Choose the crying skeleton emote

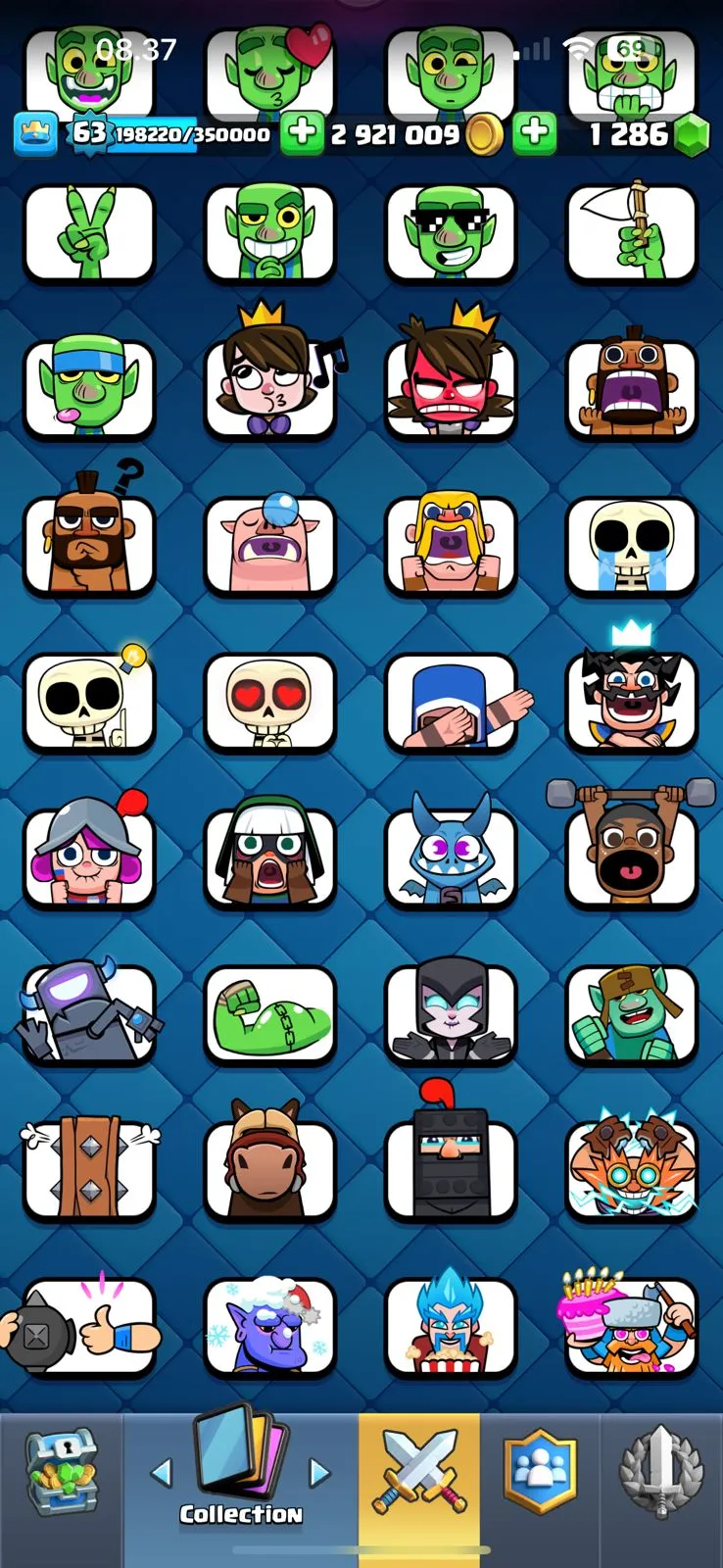(632, 547)
